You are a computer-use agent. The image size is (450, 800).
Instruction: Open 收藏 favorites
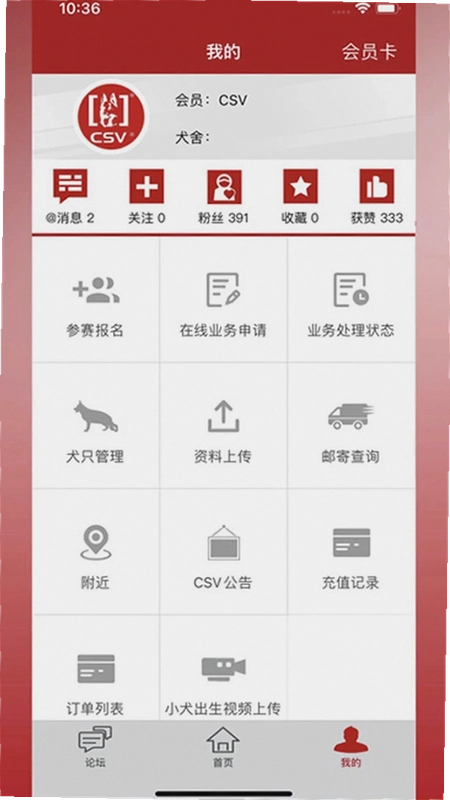pyautogui.click(x=300, y=197)
